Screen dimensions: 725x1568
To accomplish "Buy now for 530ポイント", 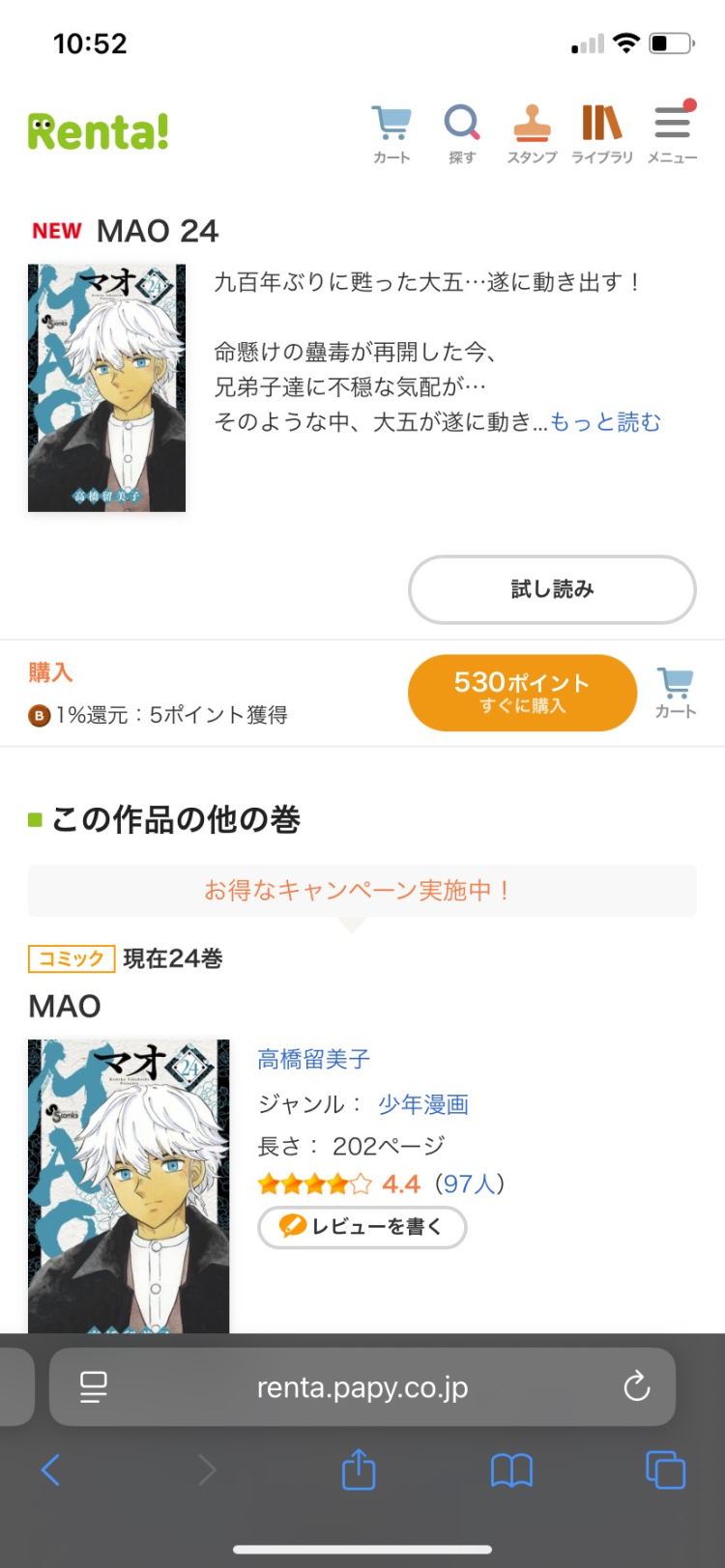I will click(522, 693).
